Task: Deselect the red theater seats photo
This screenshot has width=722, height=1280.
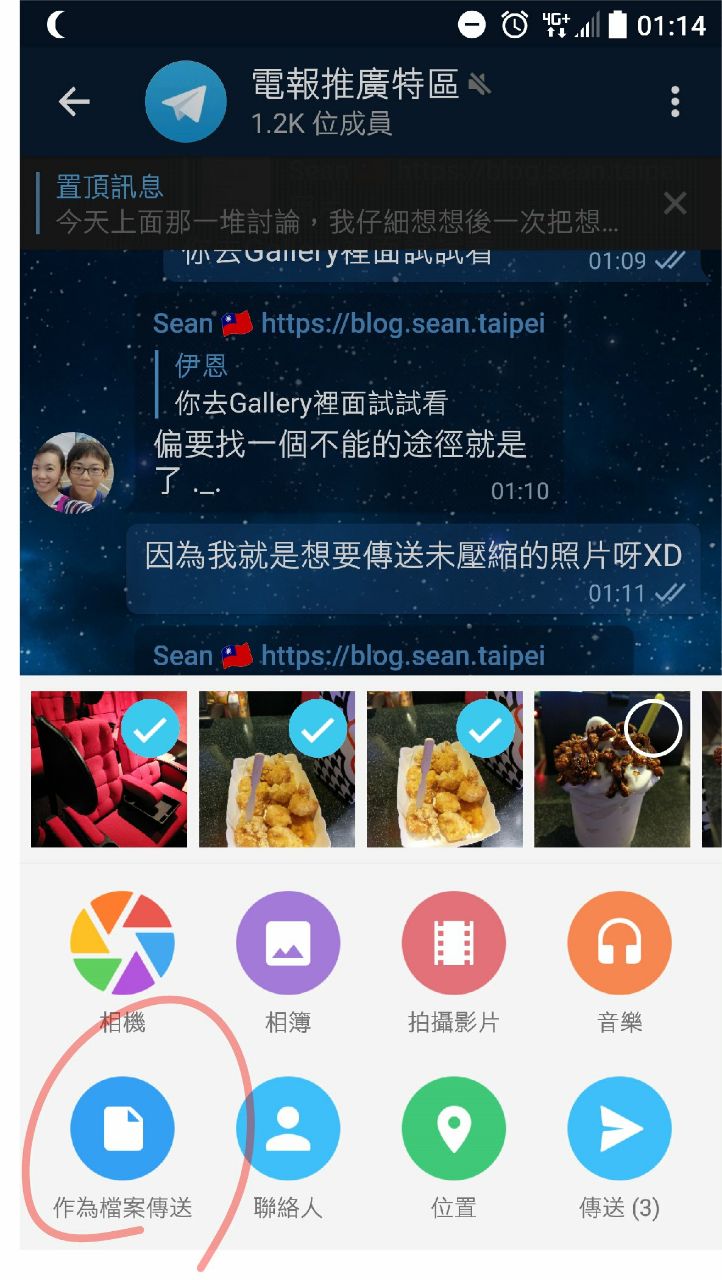Action: (x=150, y=732)
